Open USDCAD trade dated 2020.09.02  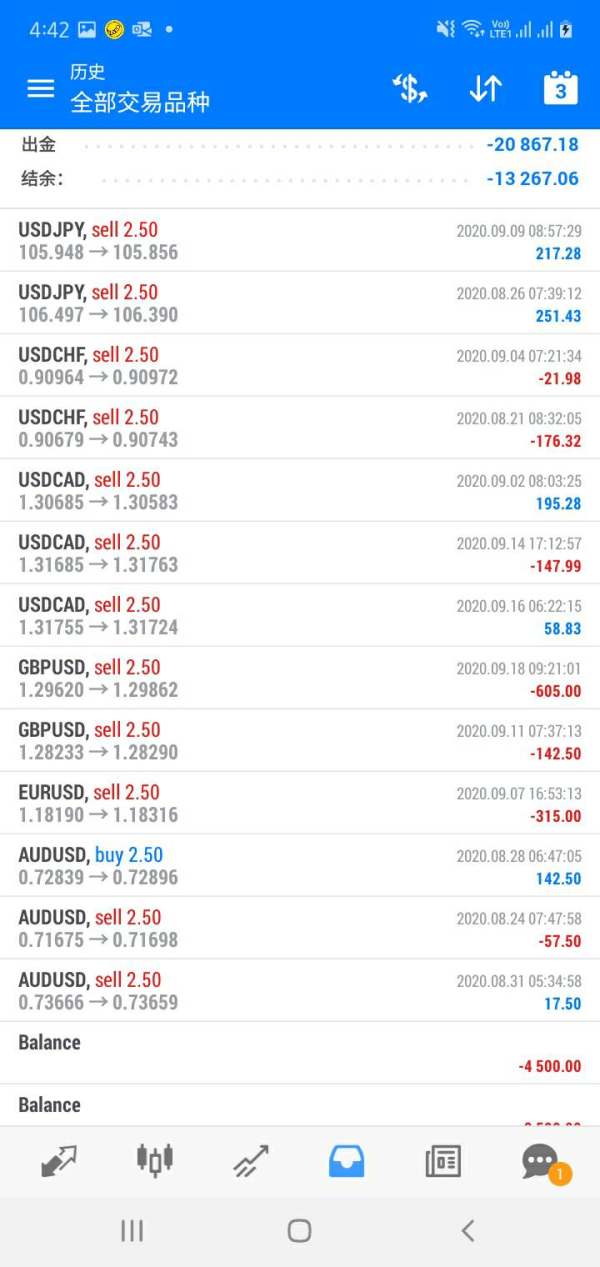300,491
